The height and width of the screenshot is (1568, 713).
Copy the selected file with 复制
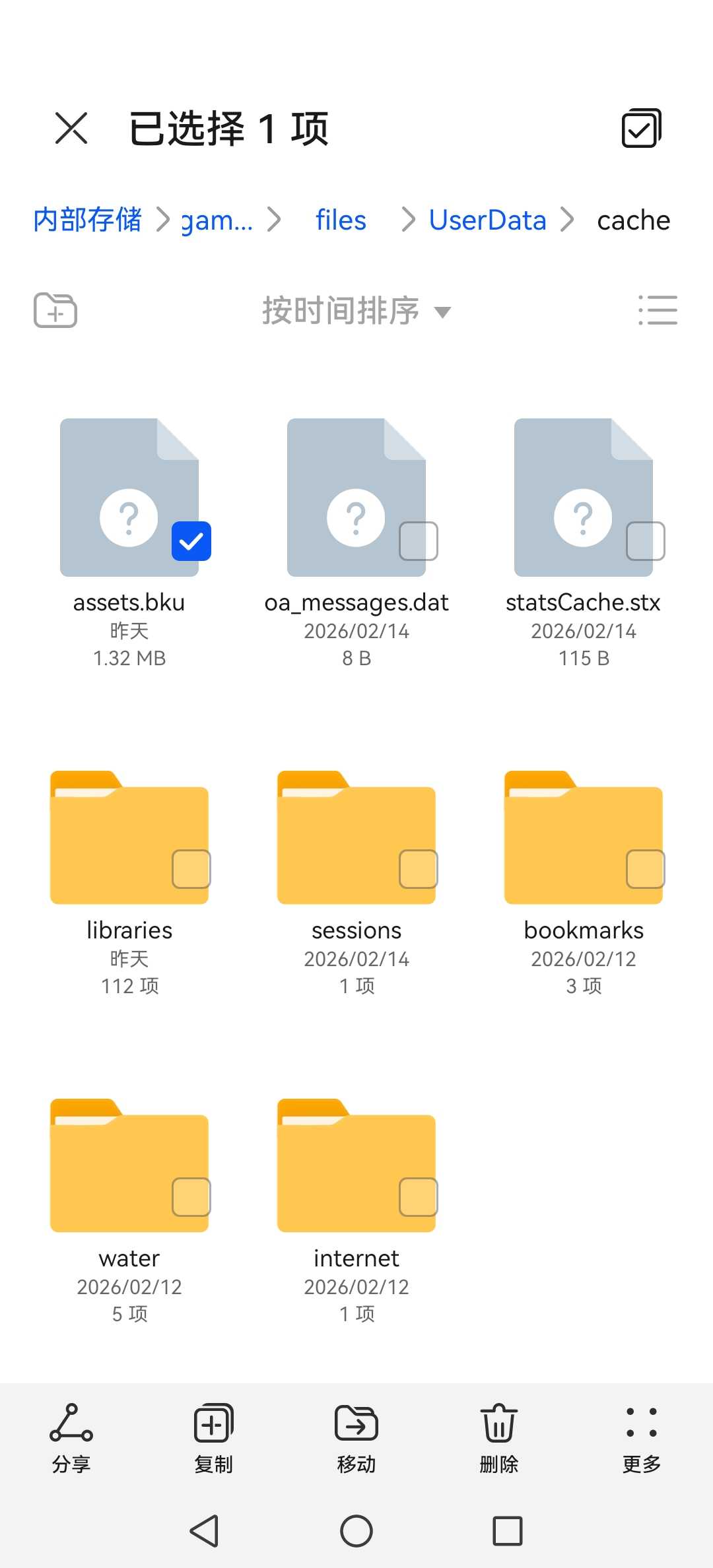[x=214, y=1439]
